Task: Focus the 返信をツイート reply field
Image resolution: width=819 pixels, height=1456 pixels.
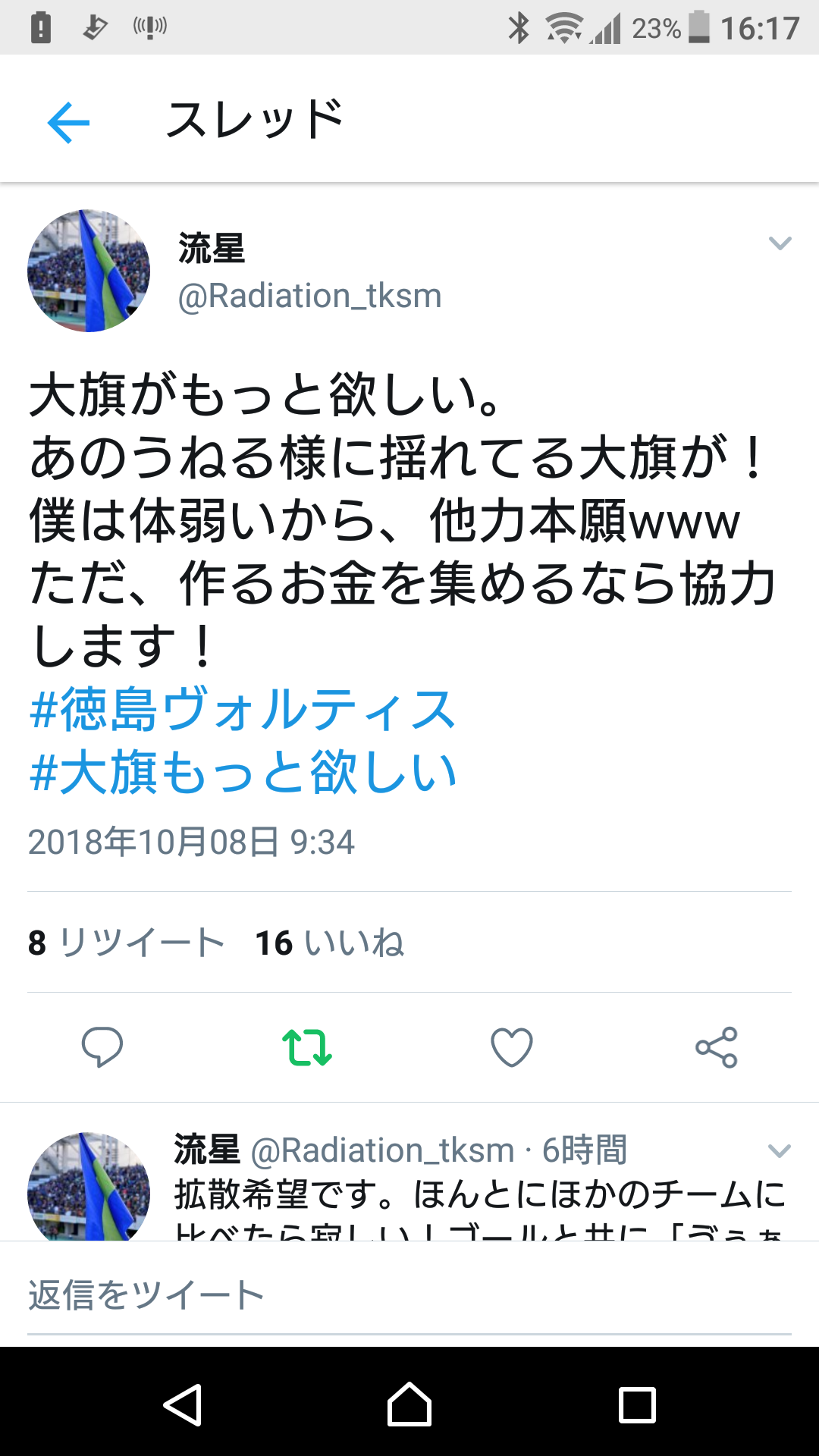Action: 409,1295
